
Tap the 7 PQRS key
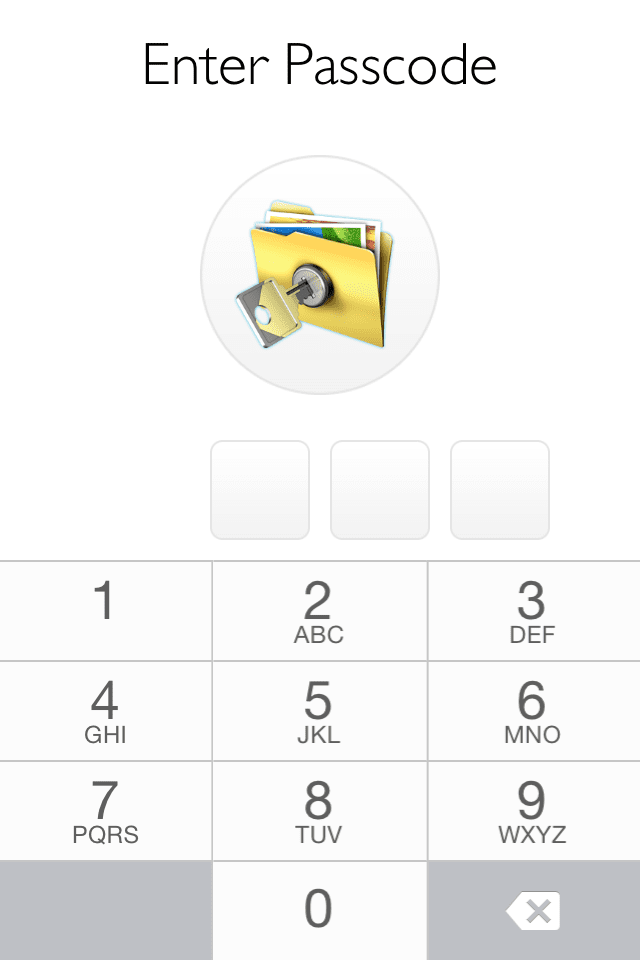(105, 810)
